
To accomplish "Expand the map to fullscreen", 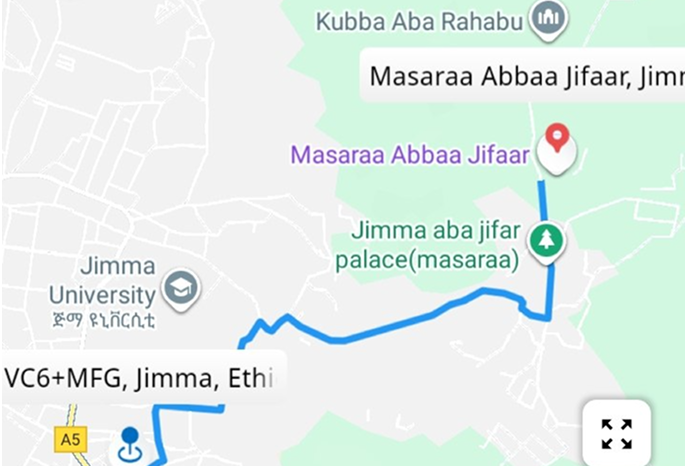I will click(x=616, y=434).
